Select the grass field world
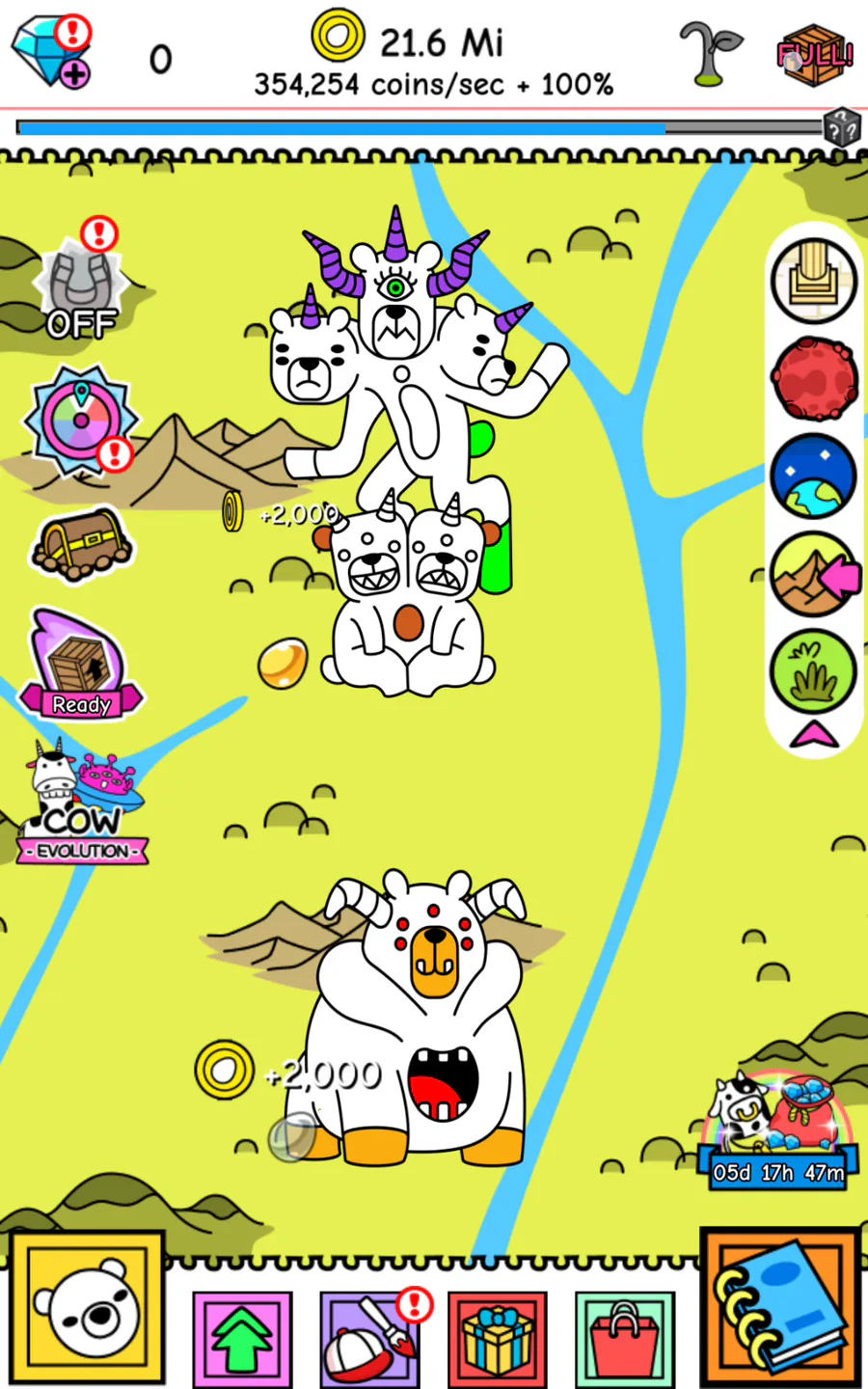This screenshot has width=868, height=1389. [813, 670]
